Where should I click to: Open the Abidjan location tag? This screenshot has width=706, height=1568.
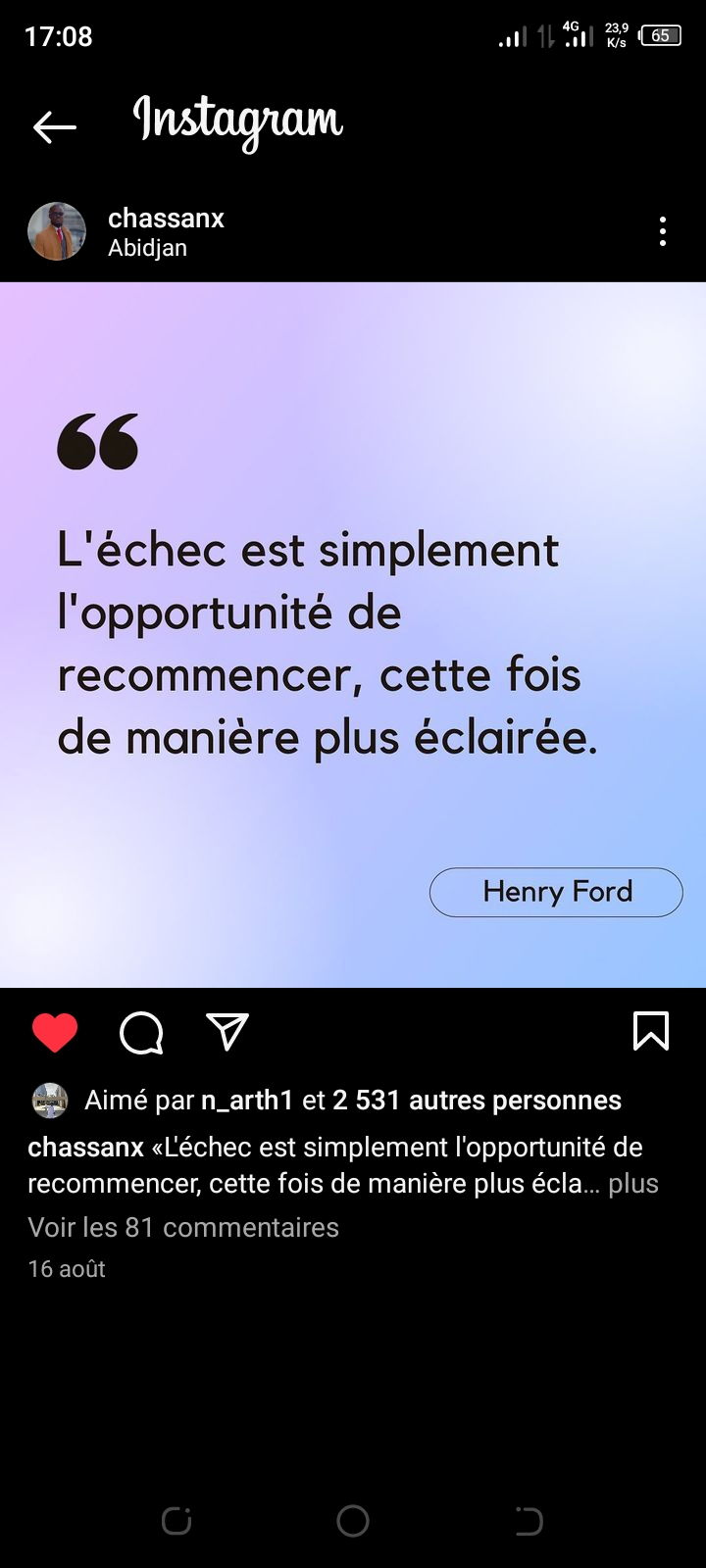coord(147,248)
